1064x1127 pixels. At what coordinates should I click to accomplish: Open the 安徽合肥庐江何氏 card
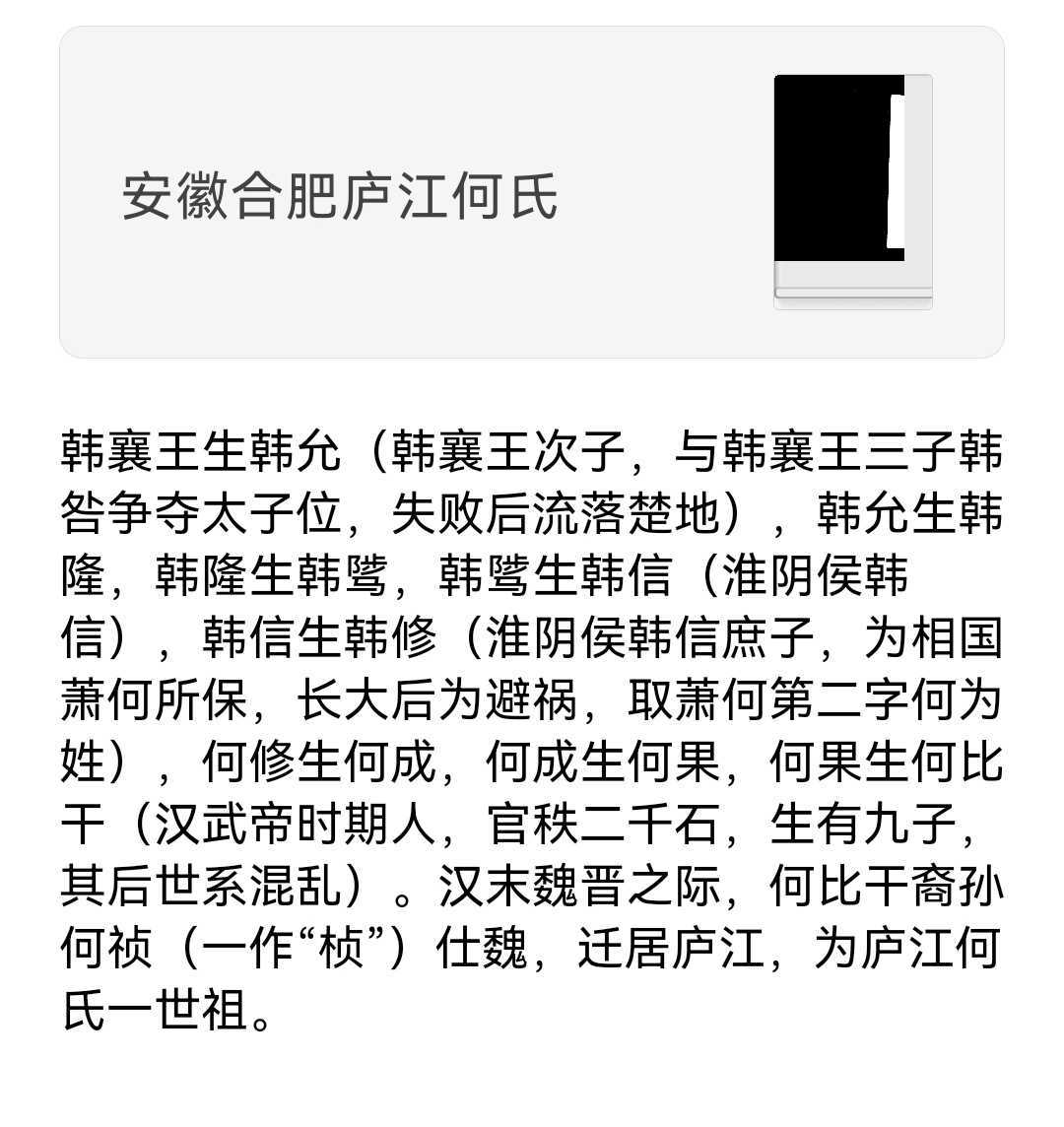(x=532, y=193)
